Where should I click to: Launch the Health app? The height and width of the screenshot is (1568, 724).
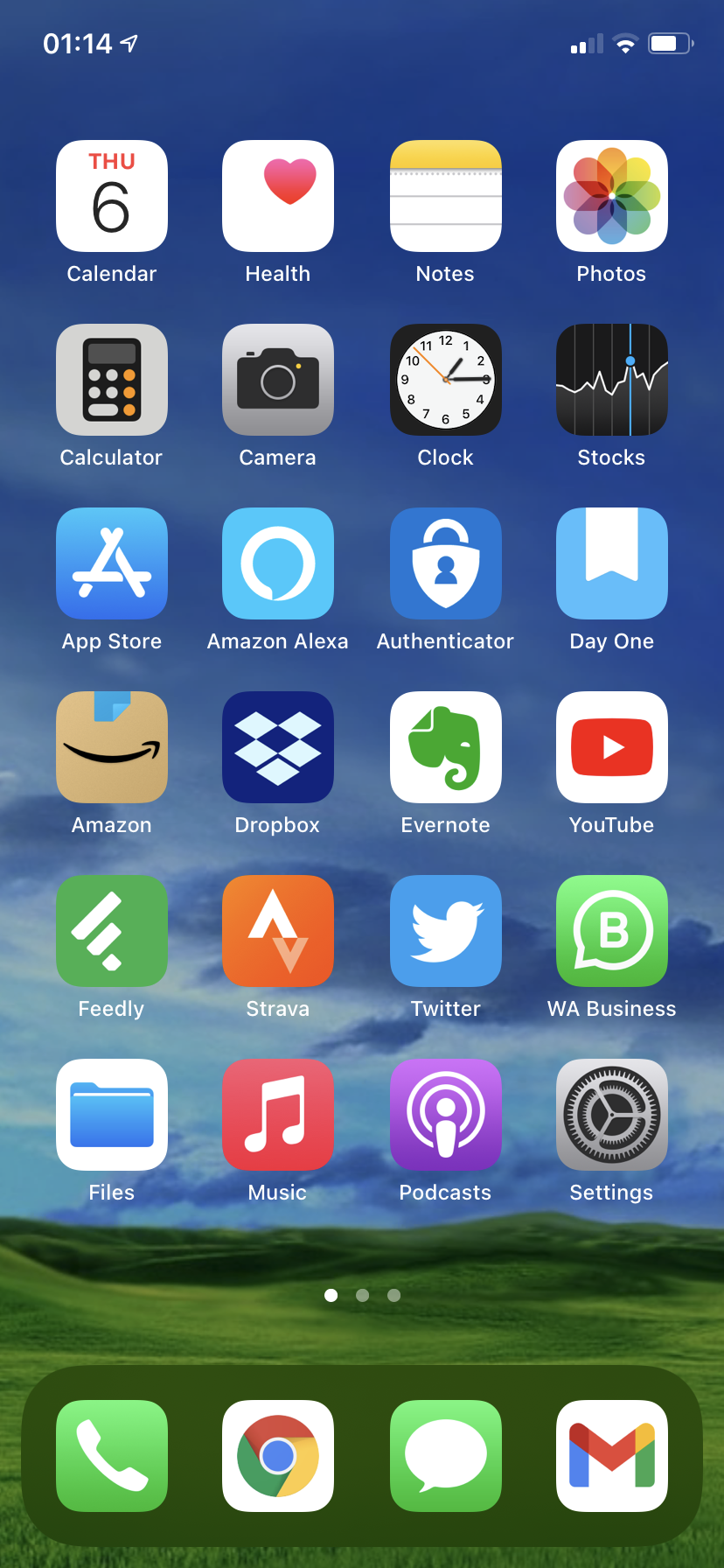pyautogui.click(x=278, y=196)
